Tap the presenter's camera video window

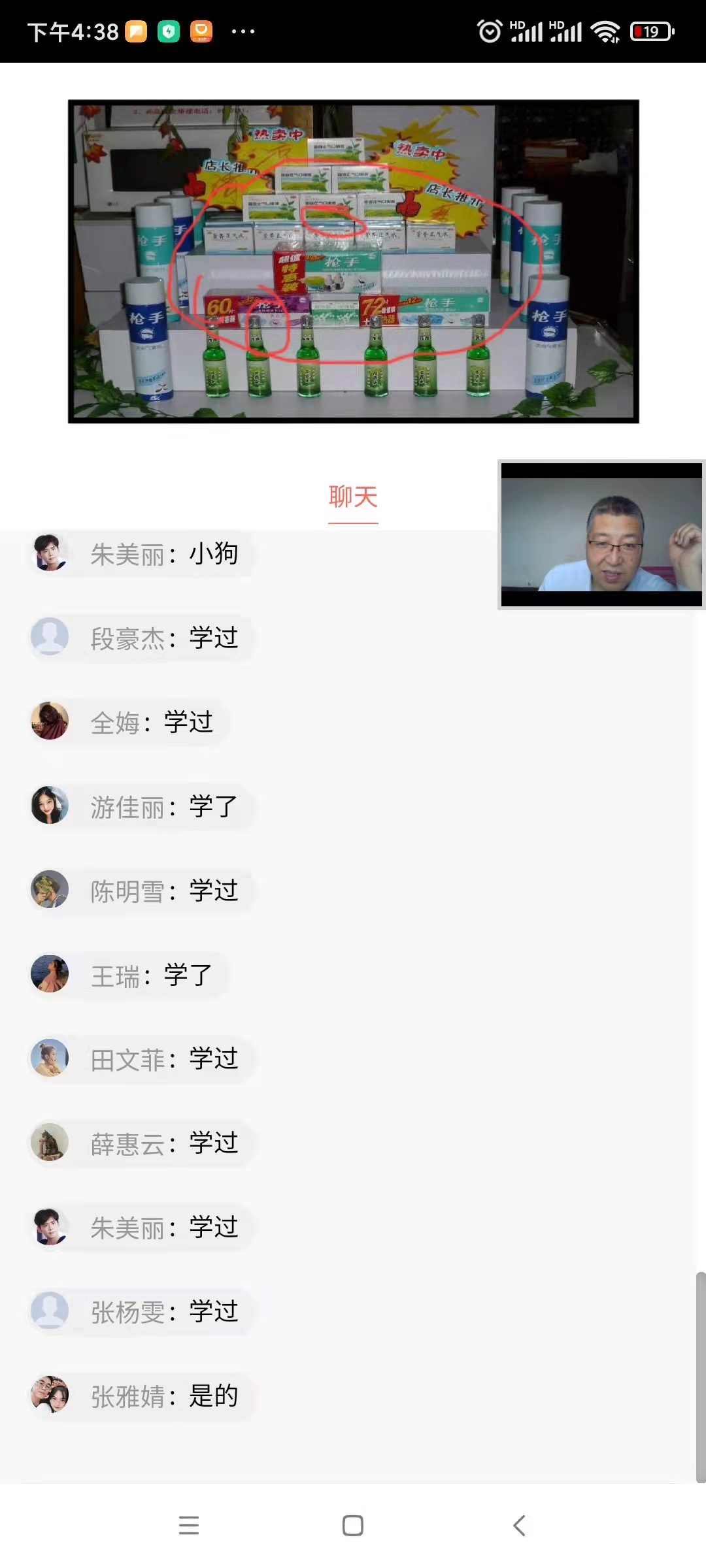[x=601, y=534]
